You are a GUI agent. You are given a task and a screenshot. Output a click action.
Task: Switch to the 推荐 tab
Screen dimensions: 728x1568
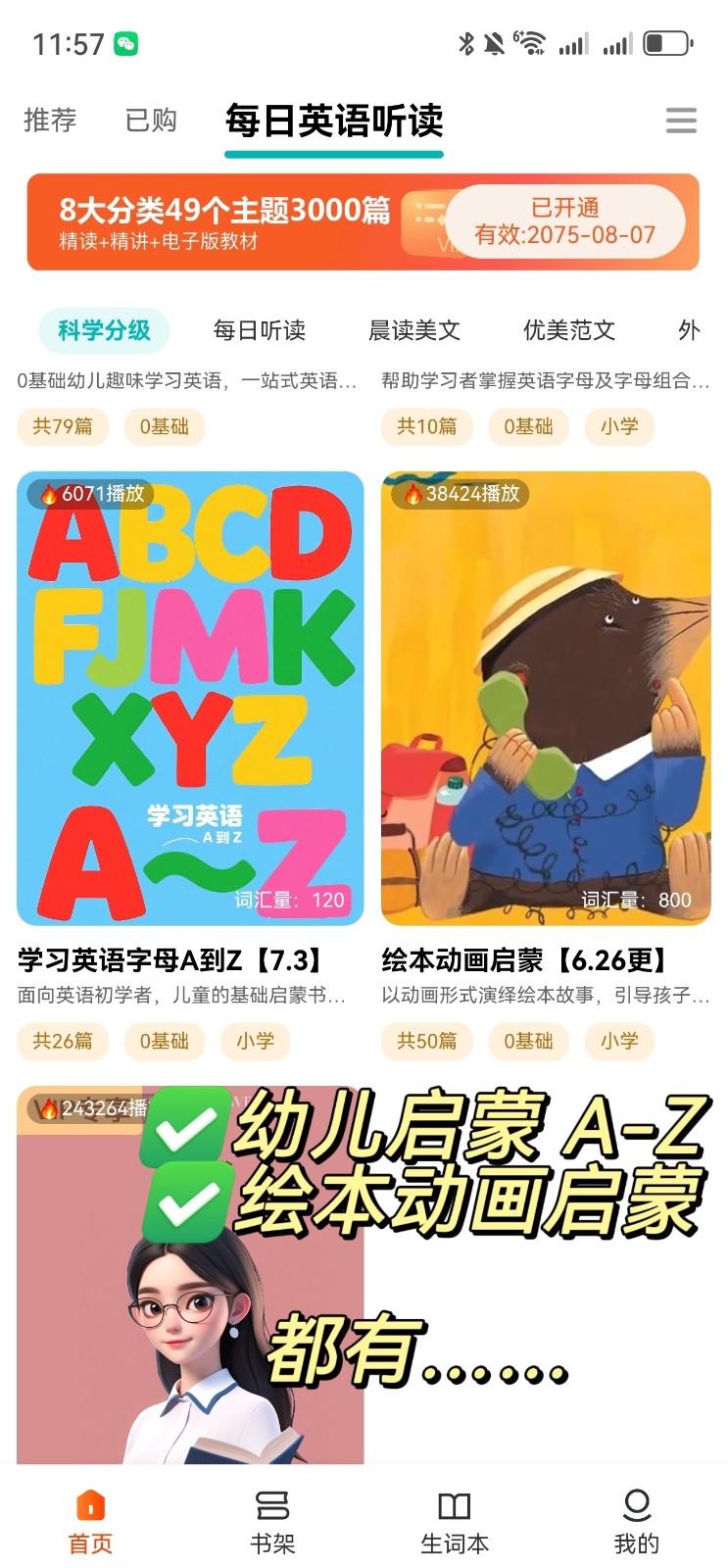(x=50, y=121)
